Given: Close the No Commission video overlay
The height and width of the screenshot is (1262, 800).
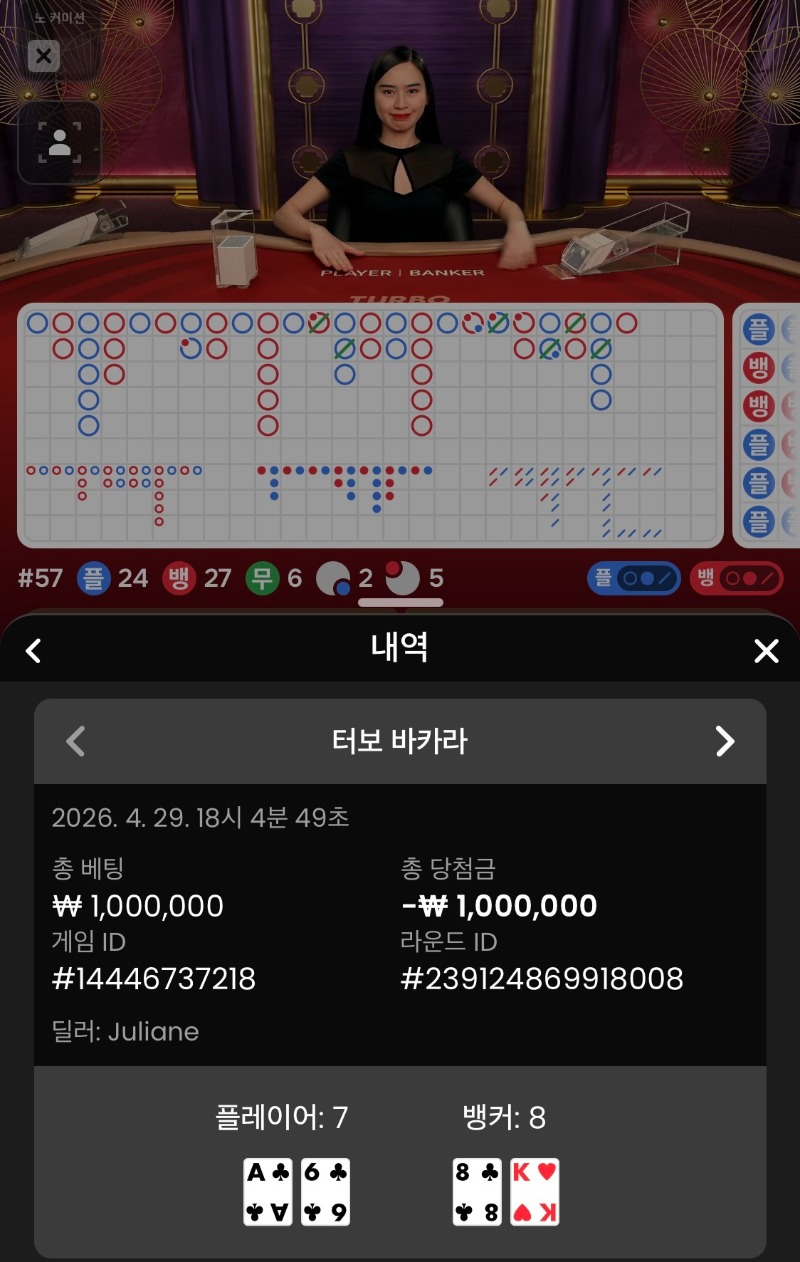Looking at the screenshot, I should click(43, 56).
